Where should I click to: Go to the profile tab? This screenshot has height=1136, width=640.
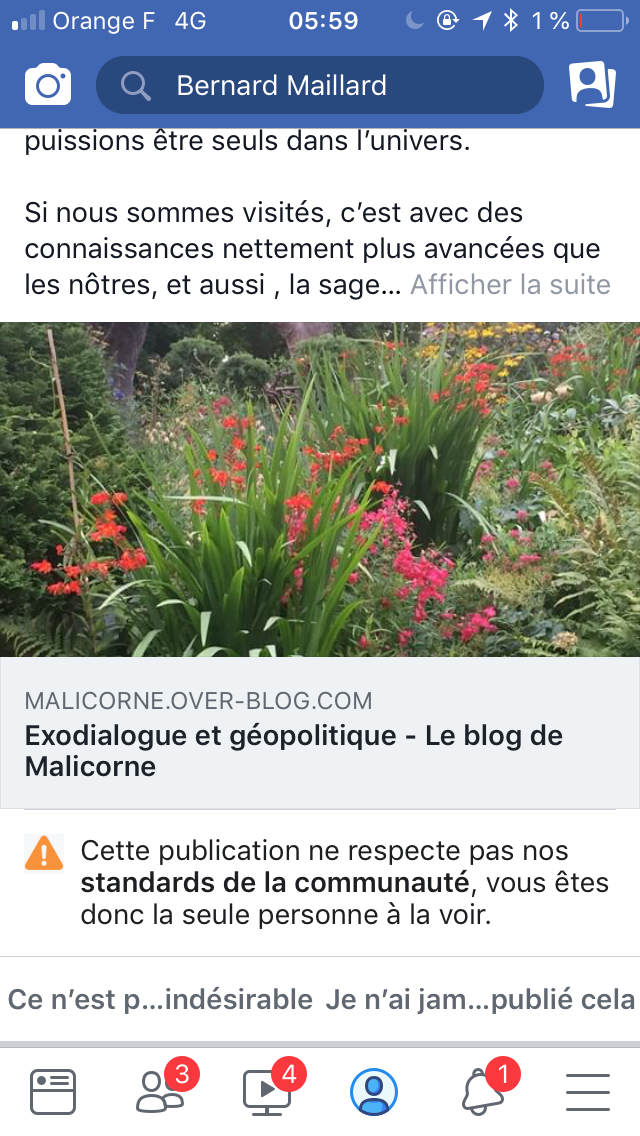374,1092
